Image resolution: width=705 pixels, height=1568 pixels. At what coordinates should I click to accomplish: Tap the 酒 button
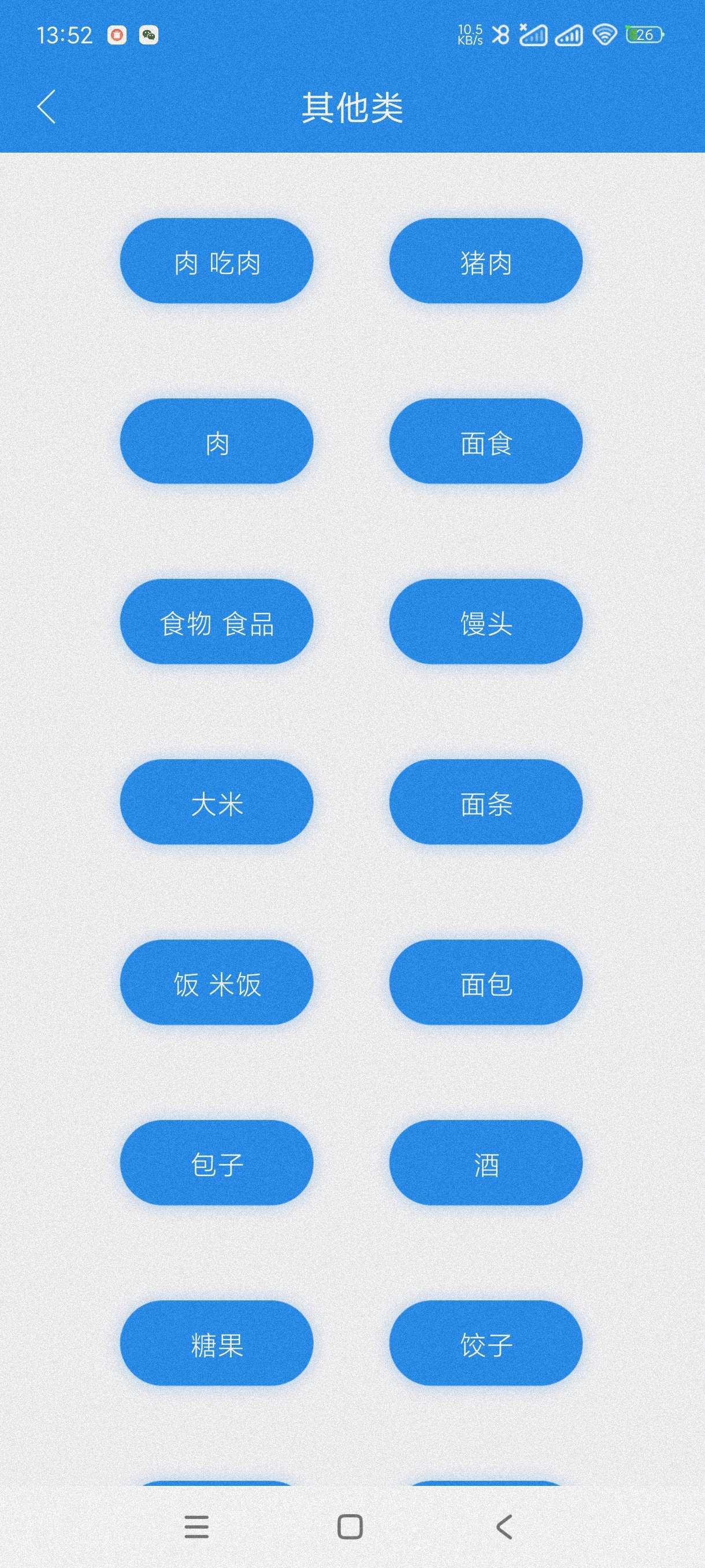pyautogui.click(x=485, y=1163)
